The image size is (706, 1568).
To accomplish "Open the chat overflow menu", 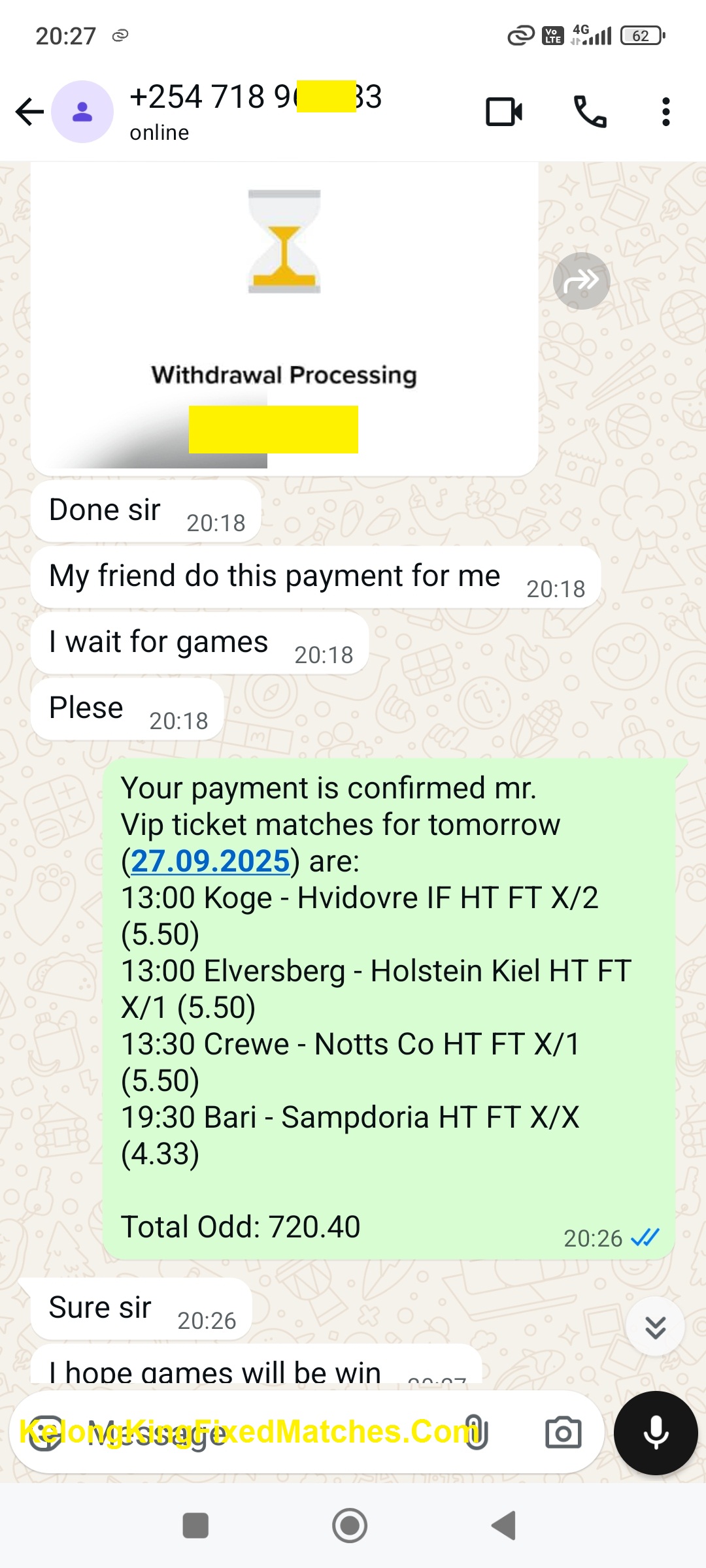I will tap(665, 112).
